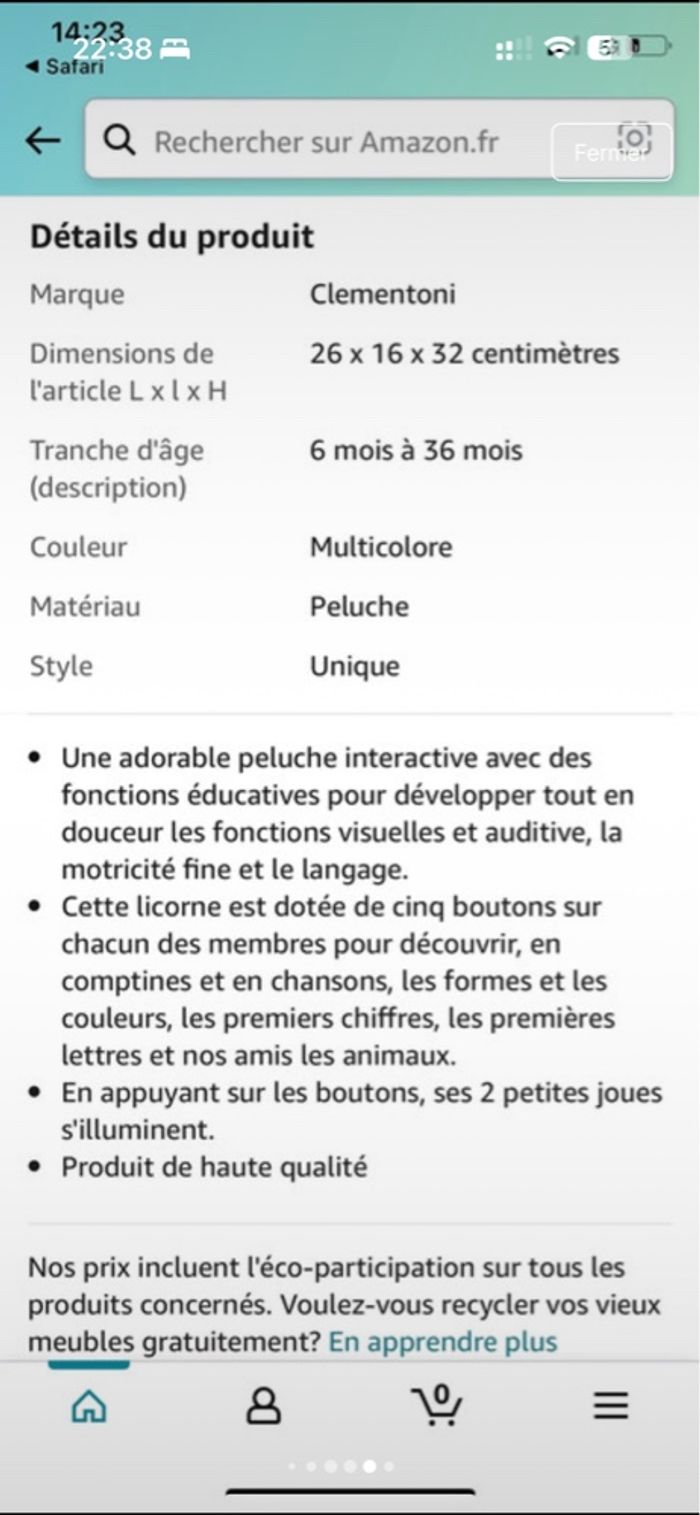Return to Safari via status bar link
This screenshot has width=700, height=1515.
click(x=66, y=68)
